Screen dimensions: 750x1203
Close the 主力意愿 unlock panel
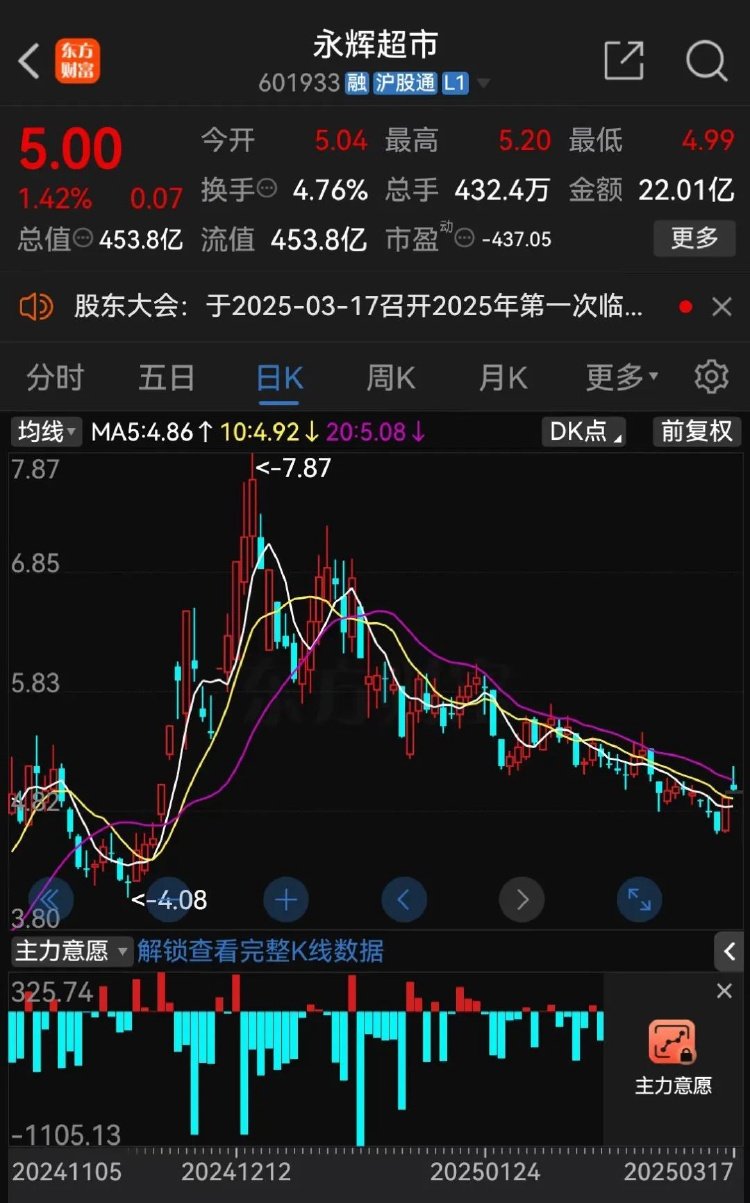coord(725,991)
